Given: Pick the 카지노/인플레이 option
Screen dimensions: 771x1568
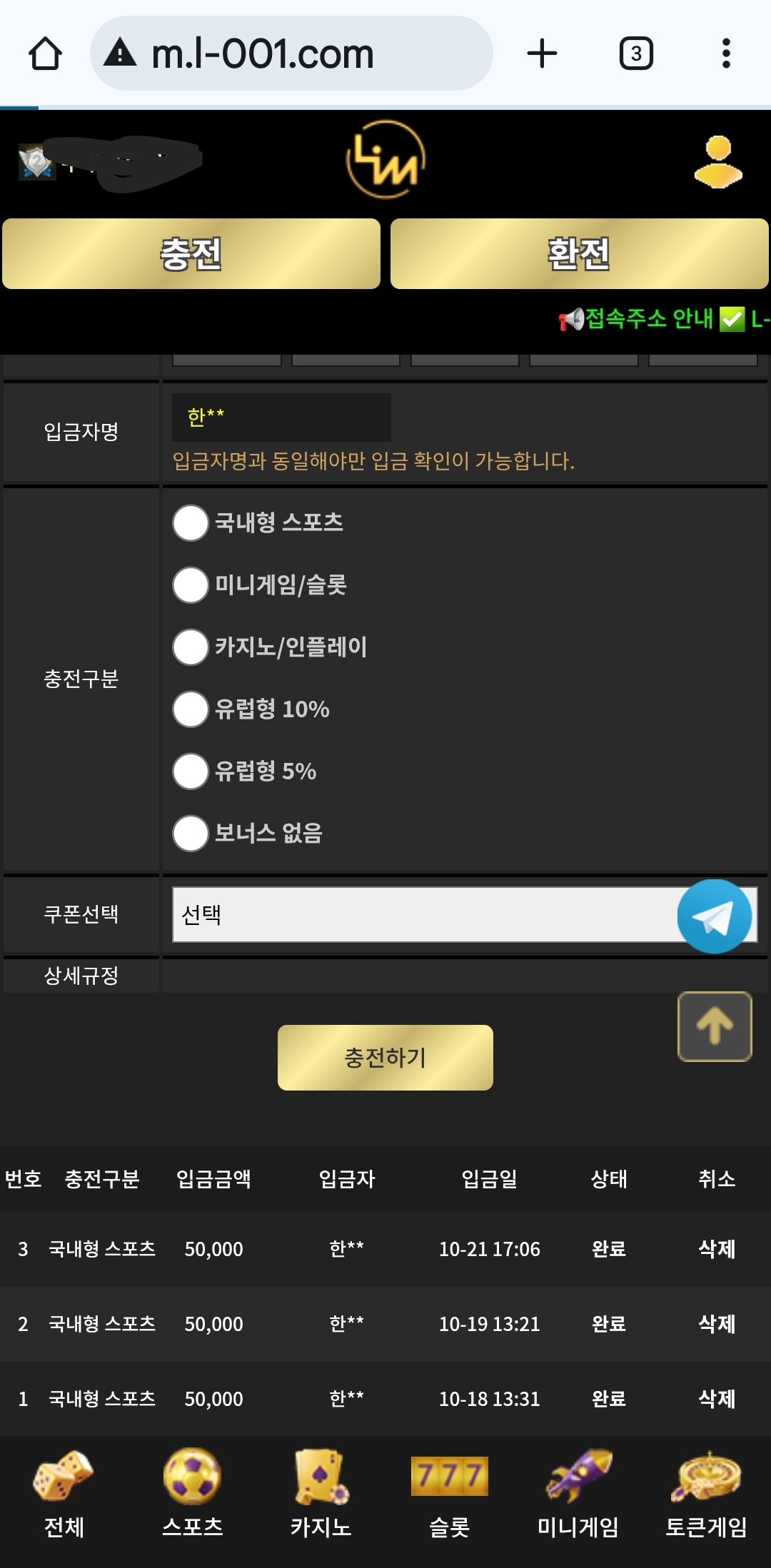Looking at the screenshot, I should point(191,647).
